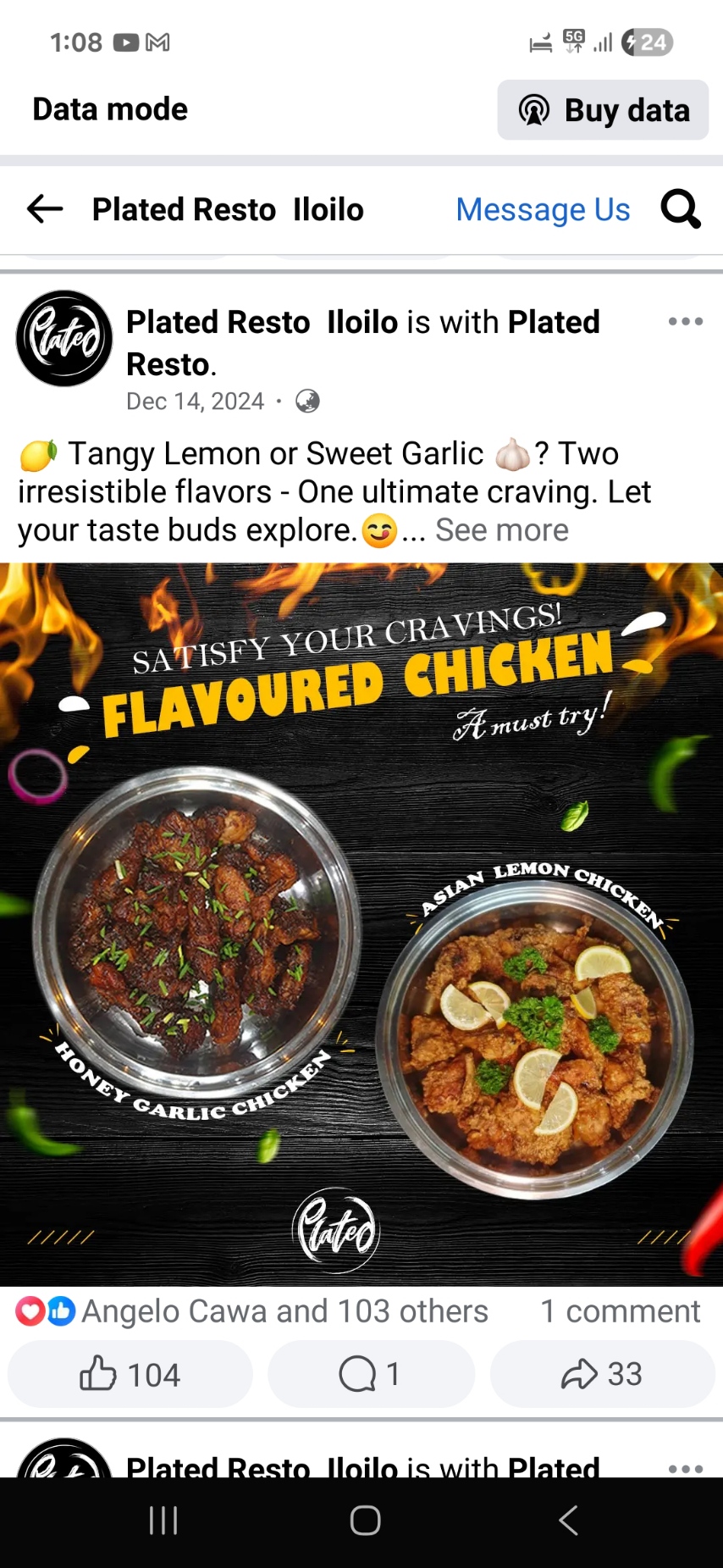Comment on the Flavoured Chicken post
Image resolution: width=723 pixels, height=1568 pixels.
click(x=371, y=1374)
